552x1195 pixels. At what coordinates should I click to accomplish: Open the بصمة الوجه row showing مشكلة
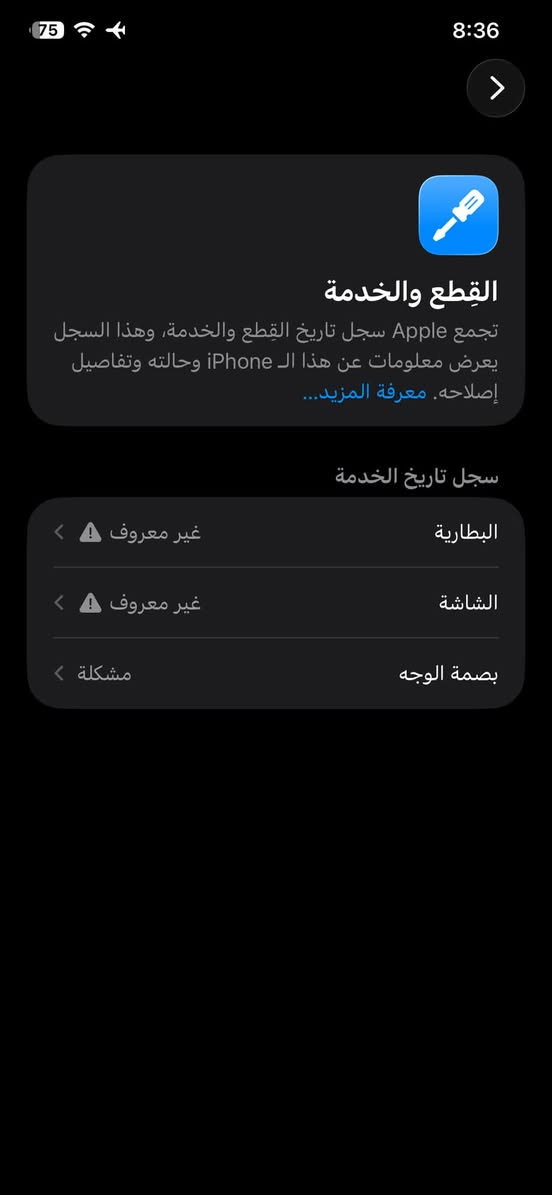click(x=276, y=674)
